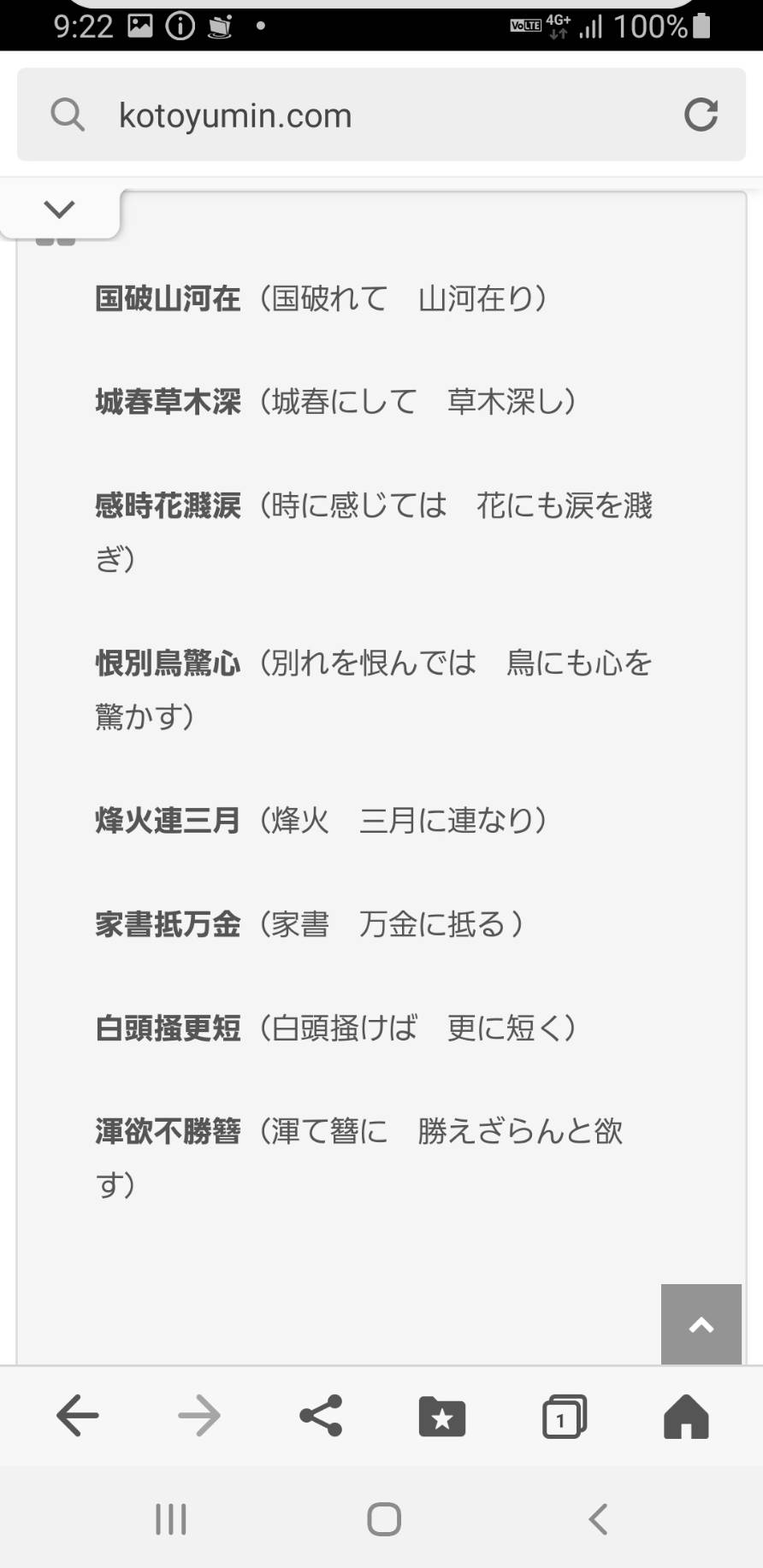Expand the collapsed dropdown chevron tab
The height and width of the screenshot is (1568, 763).
60,209
